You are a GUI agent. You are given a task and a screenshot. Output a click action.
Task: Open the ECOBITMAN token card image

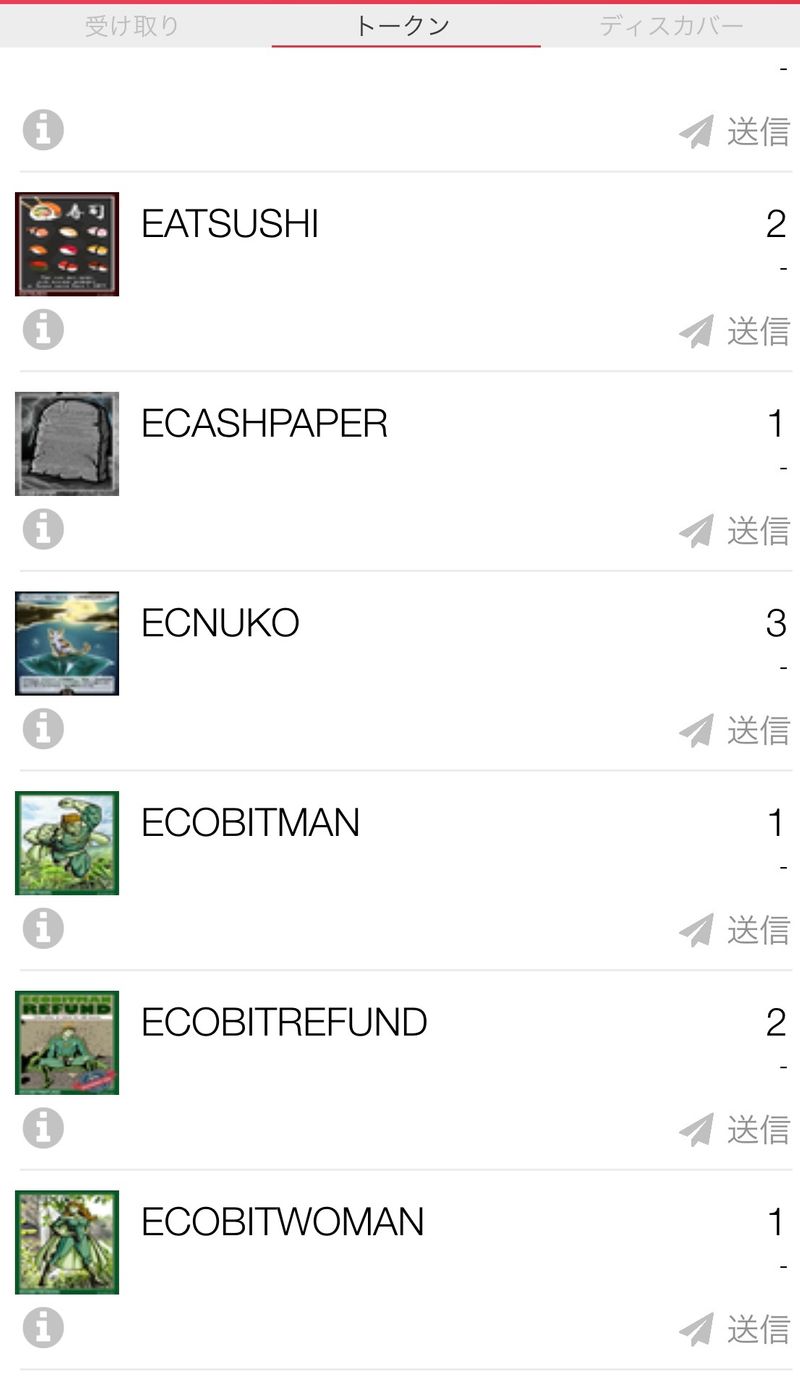coord(67,842)
